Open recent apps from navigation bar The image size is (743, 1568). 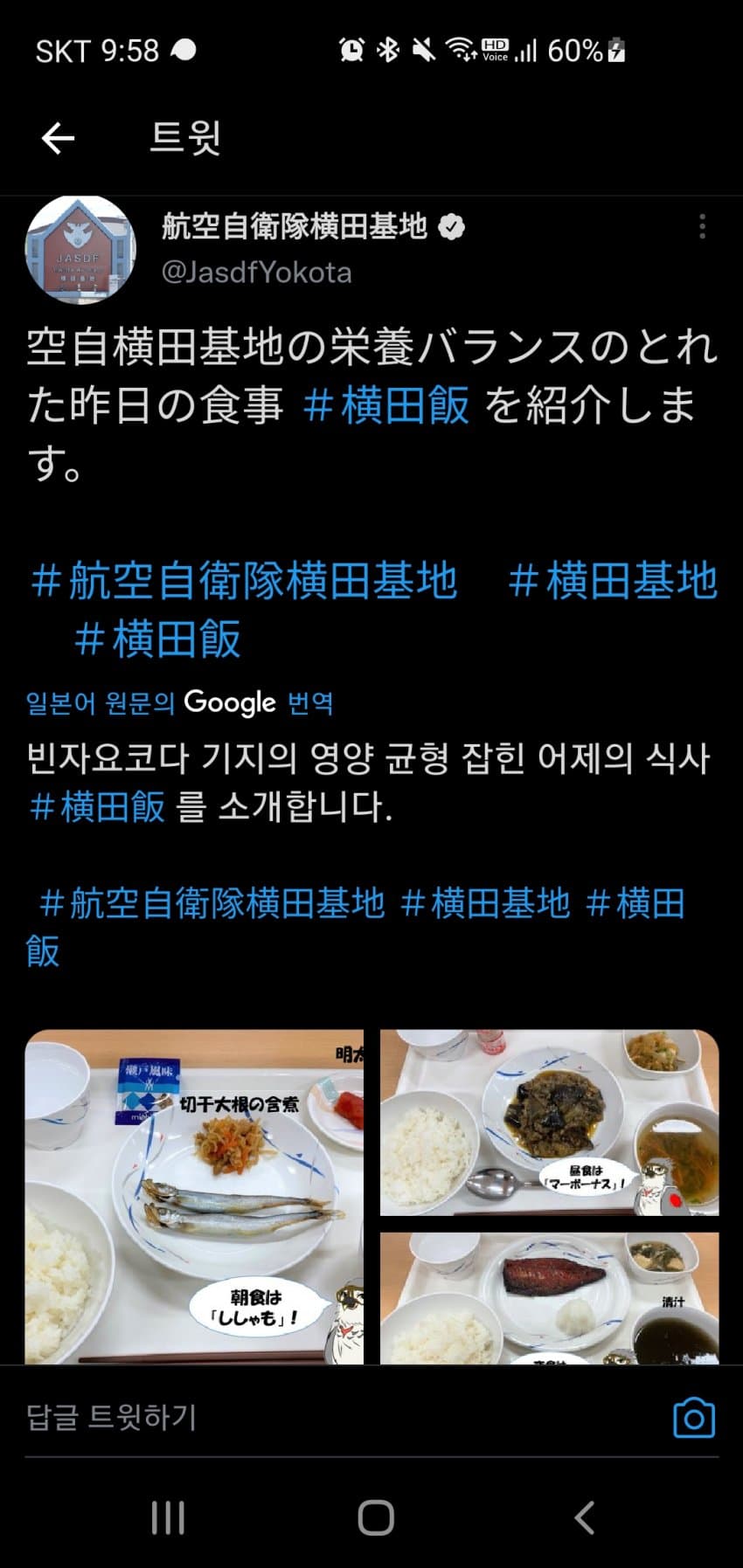168,1517
